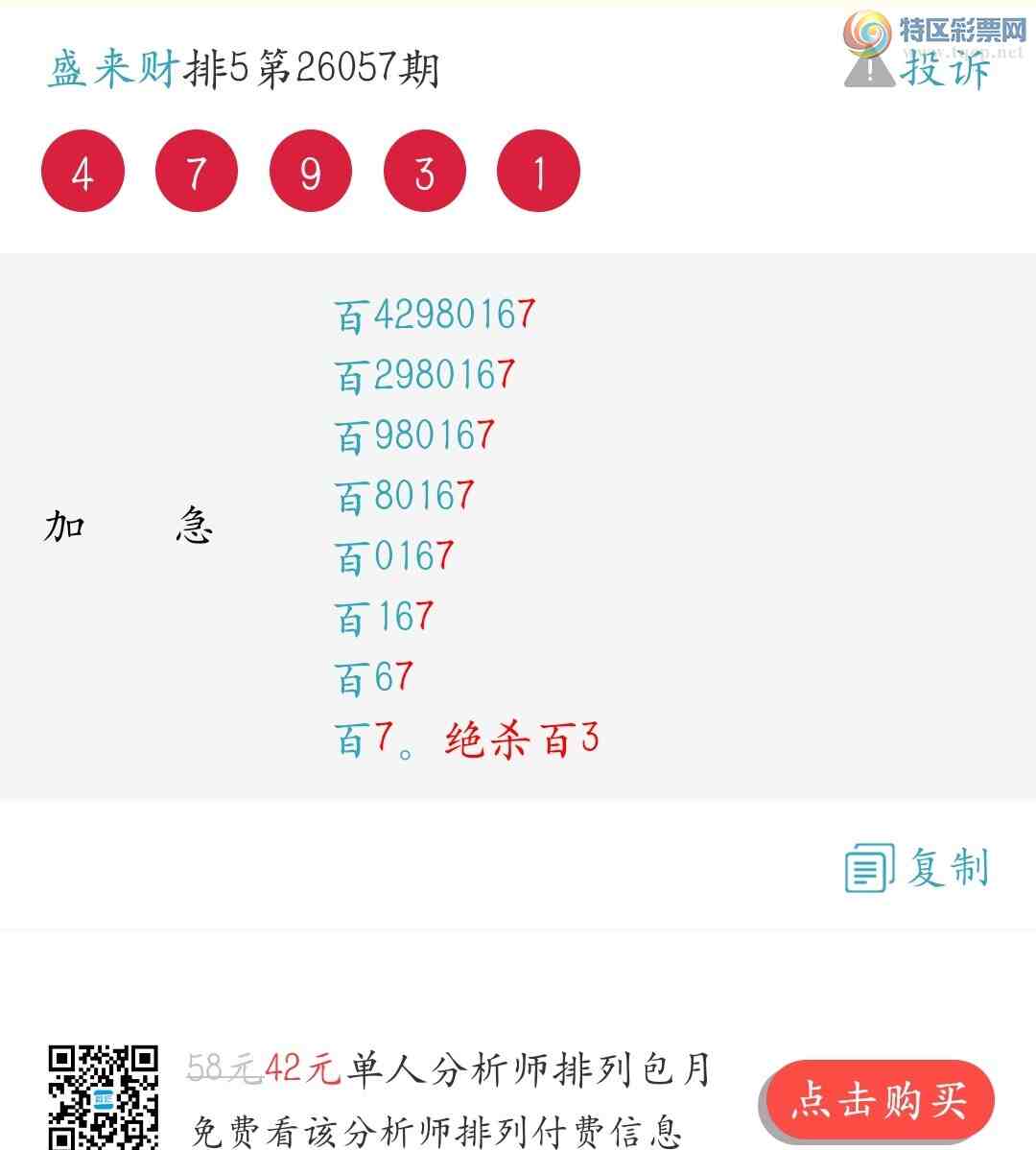This screenshot has height=1150, width=1036.
Task: Select the red ball showing number 9
Action: pos(310,173)
